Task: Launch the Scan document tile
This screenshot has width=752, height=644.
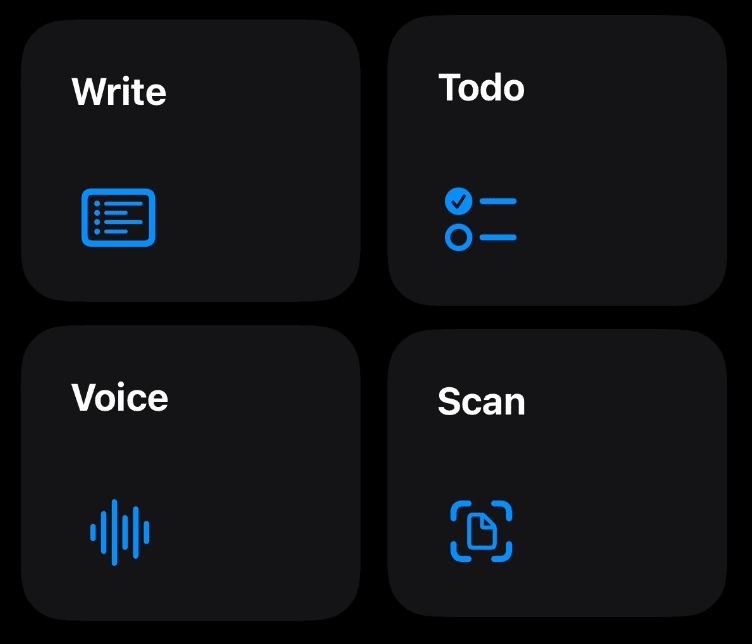Action: click(556, 472)
